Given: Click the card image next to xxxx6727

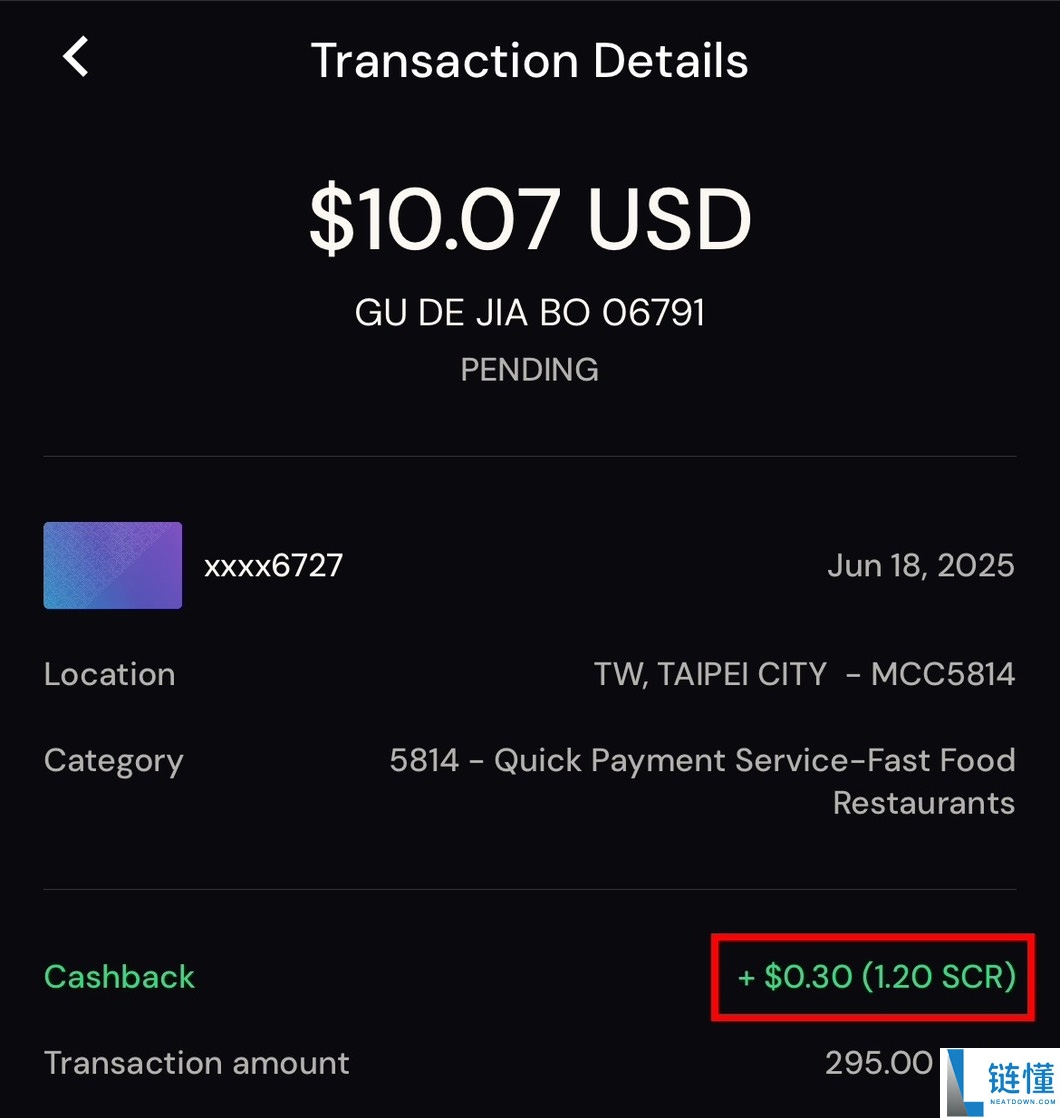Looking at the screenshot, I should (x=112, y=565).
